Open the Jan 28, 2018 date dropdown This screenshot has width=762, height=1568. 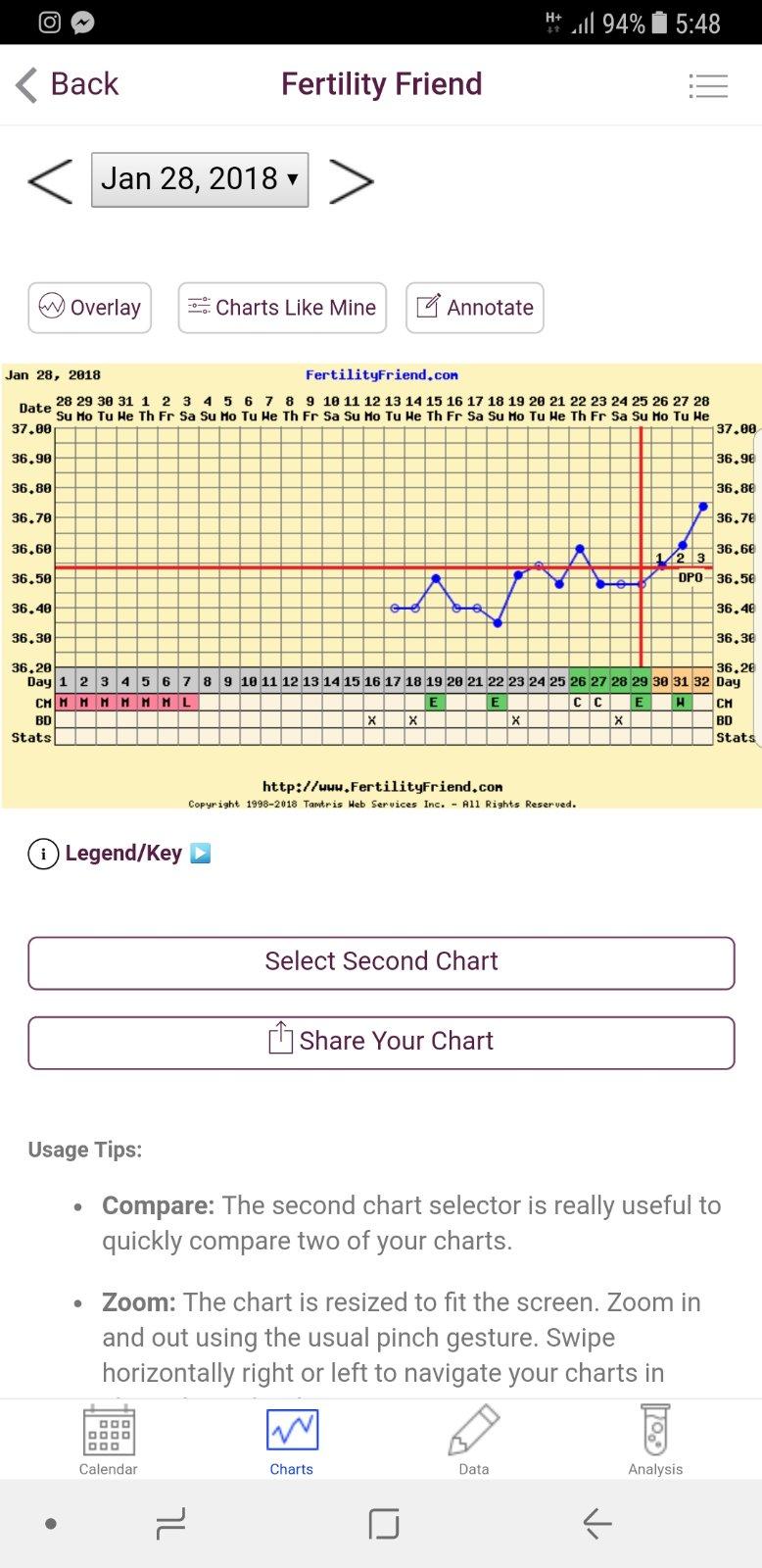[x=200, y=179]
